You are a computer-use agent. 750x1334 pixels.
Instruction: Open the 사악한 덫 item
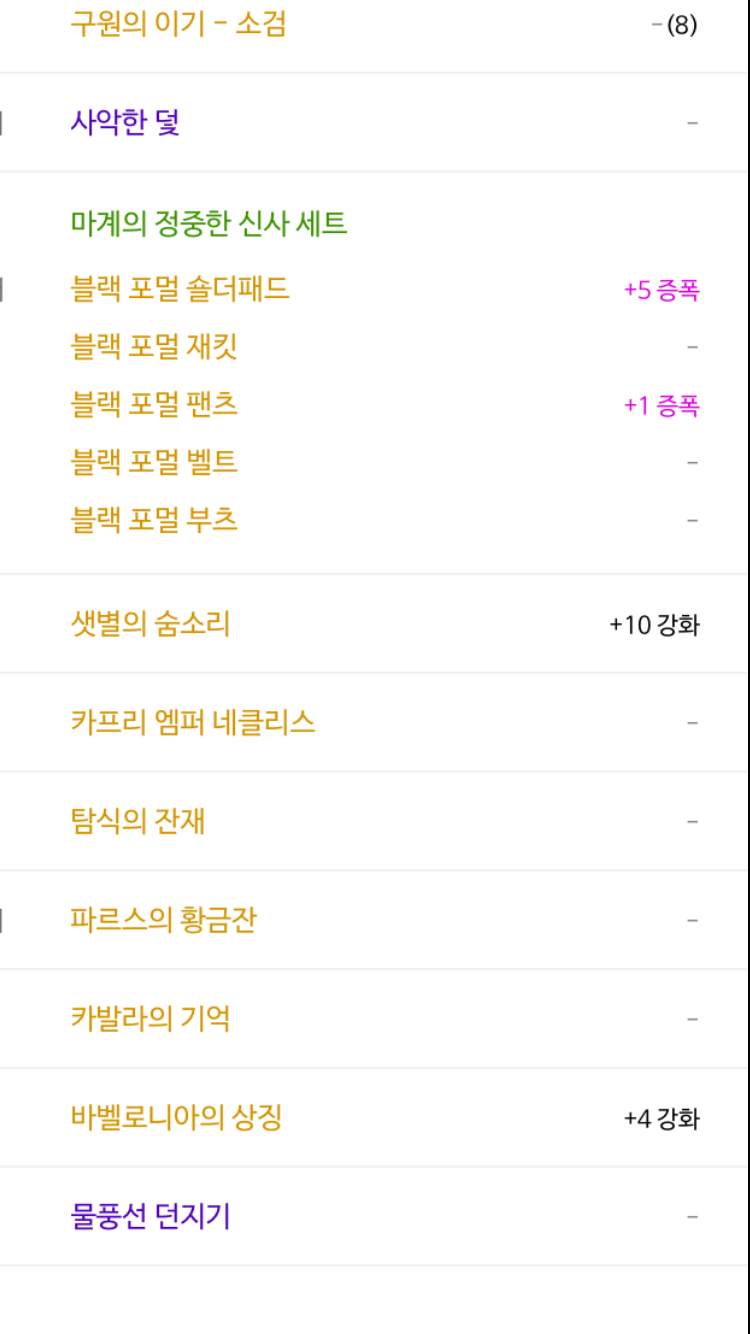pos(125,123)
